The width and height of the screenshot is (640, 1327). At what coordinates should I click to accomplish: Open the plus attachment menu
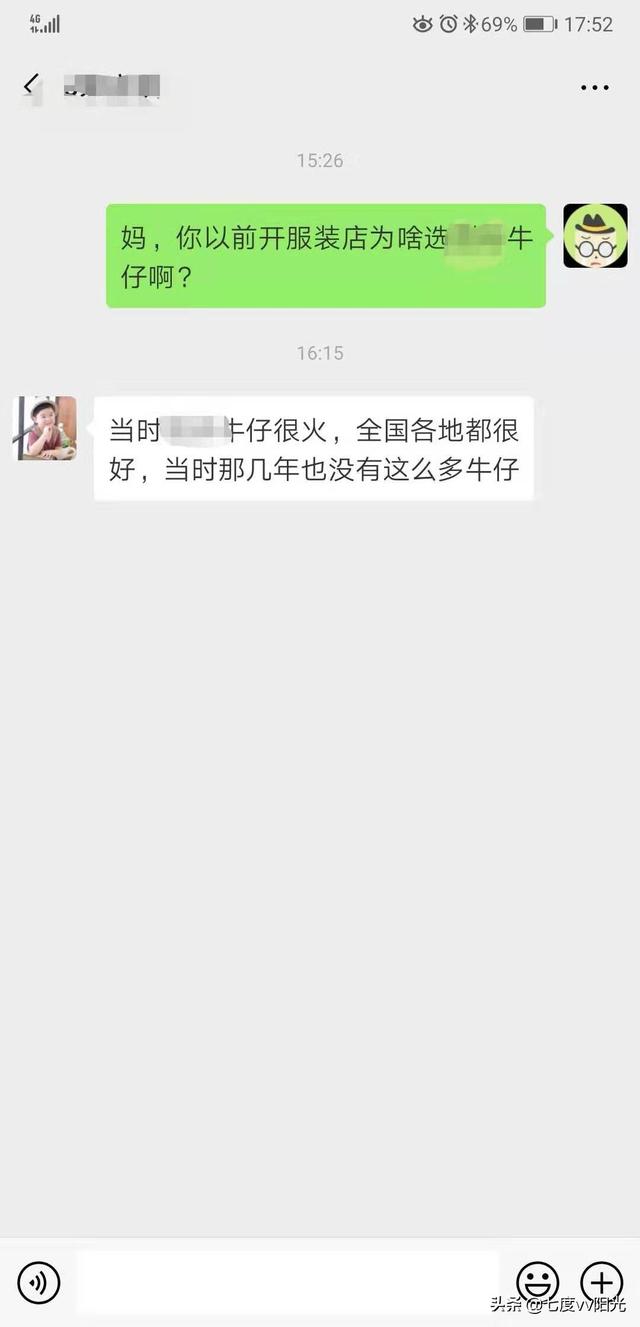point(601,1282)
